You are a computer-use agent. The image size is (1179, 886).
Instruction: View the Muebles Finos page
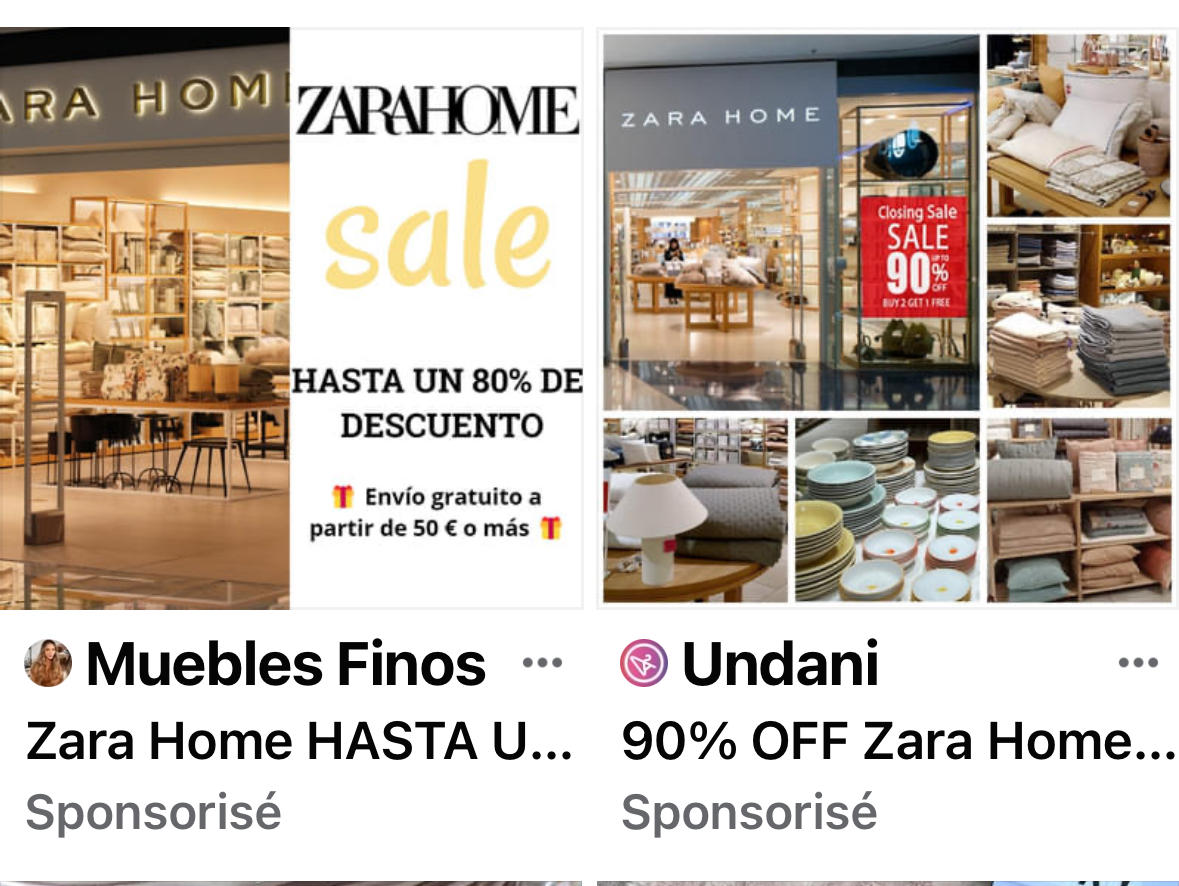click(x=285, y=664)
